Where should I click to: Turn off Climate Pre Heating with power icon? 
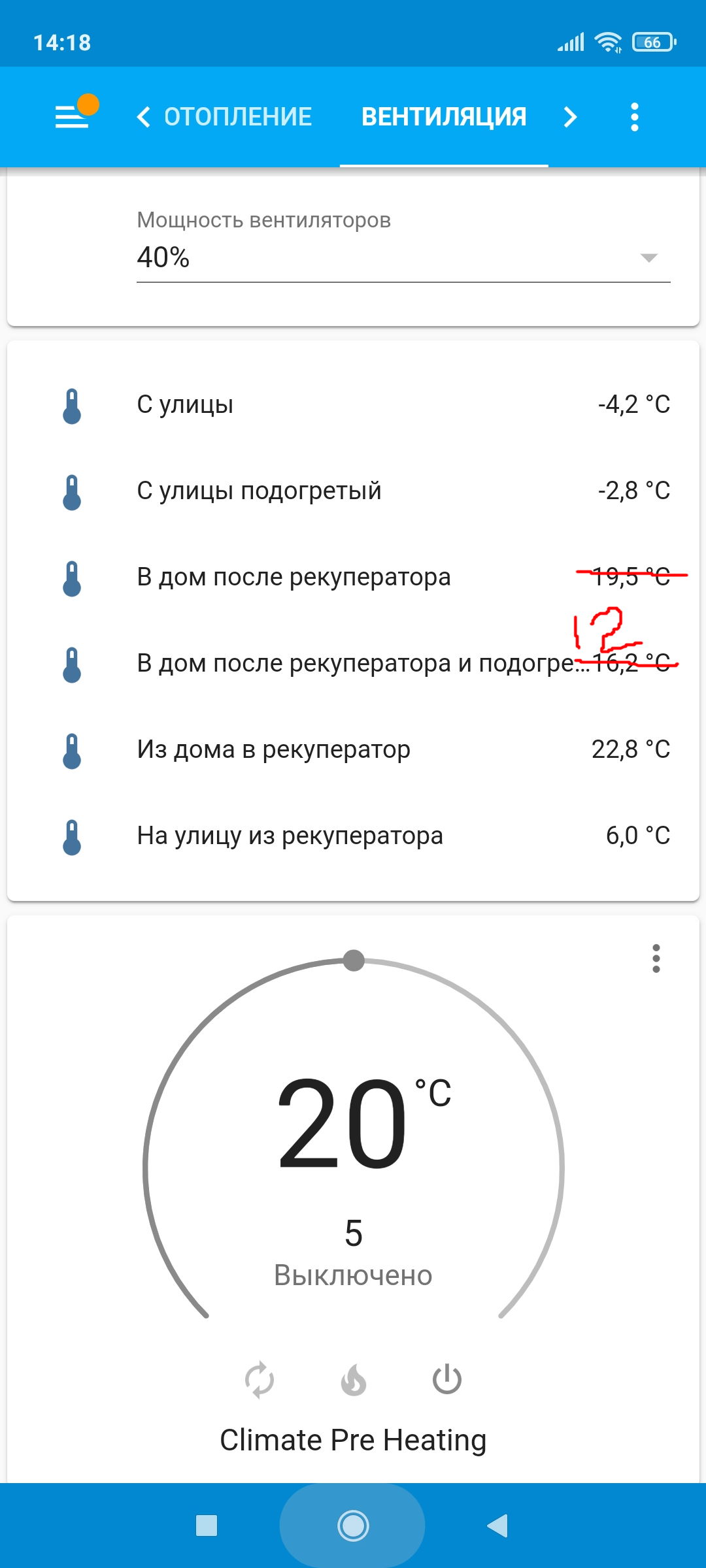pos(447,1379)
